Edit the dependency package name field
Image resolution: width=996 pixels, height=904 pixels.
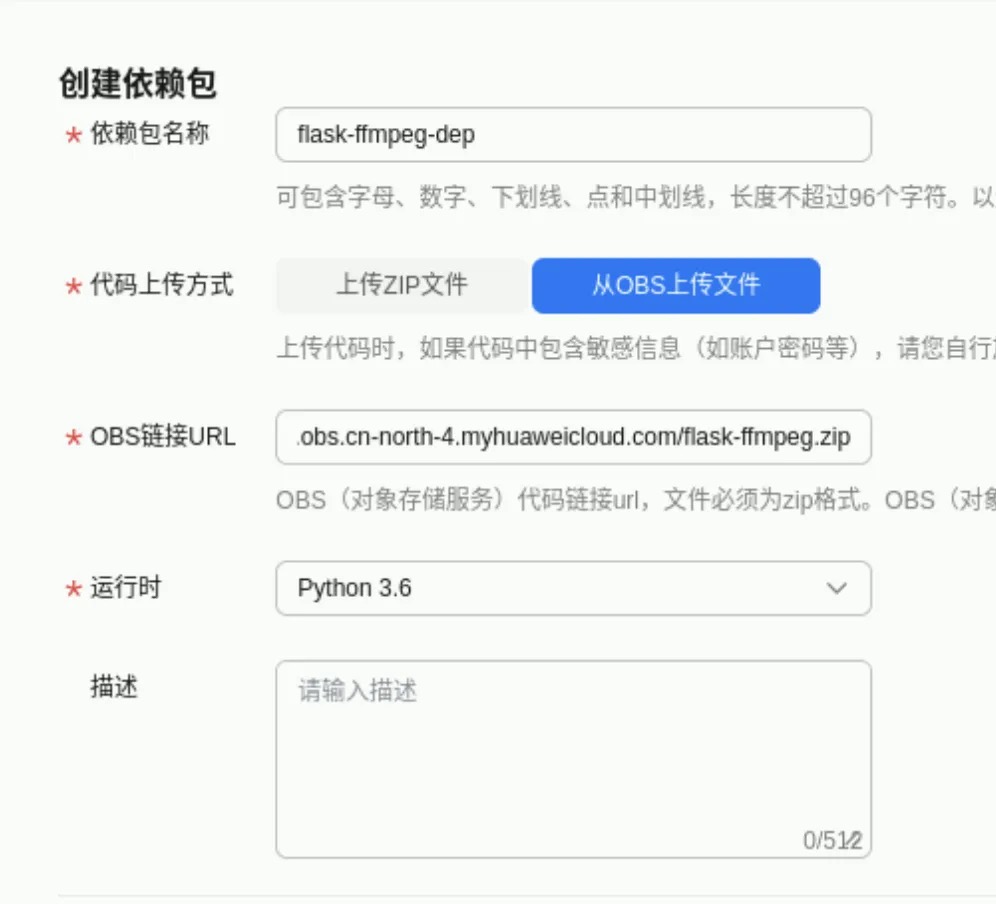point(572,135)
